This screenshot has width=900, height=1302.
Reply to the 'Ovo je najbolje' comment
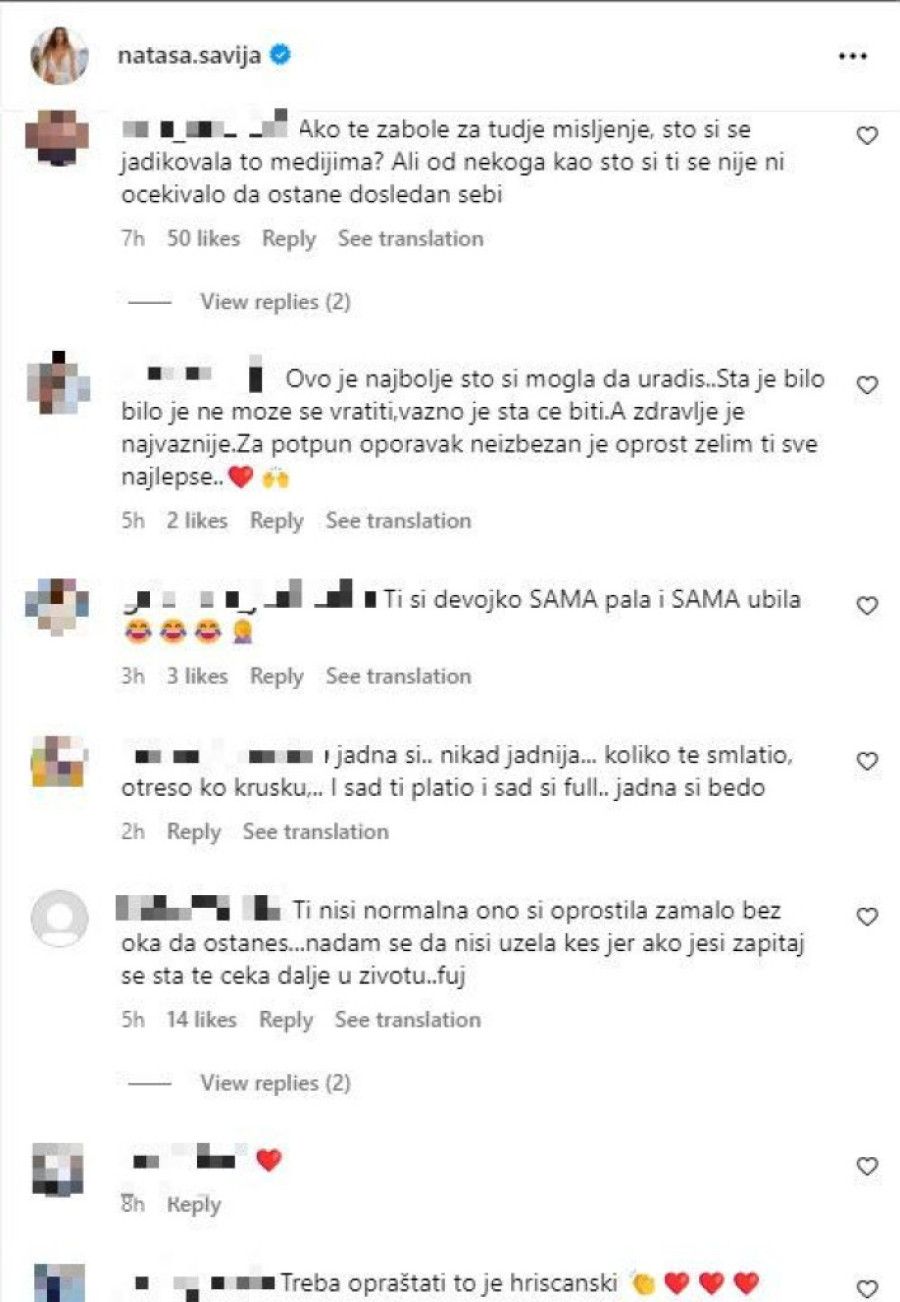pos(276,521)
